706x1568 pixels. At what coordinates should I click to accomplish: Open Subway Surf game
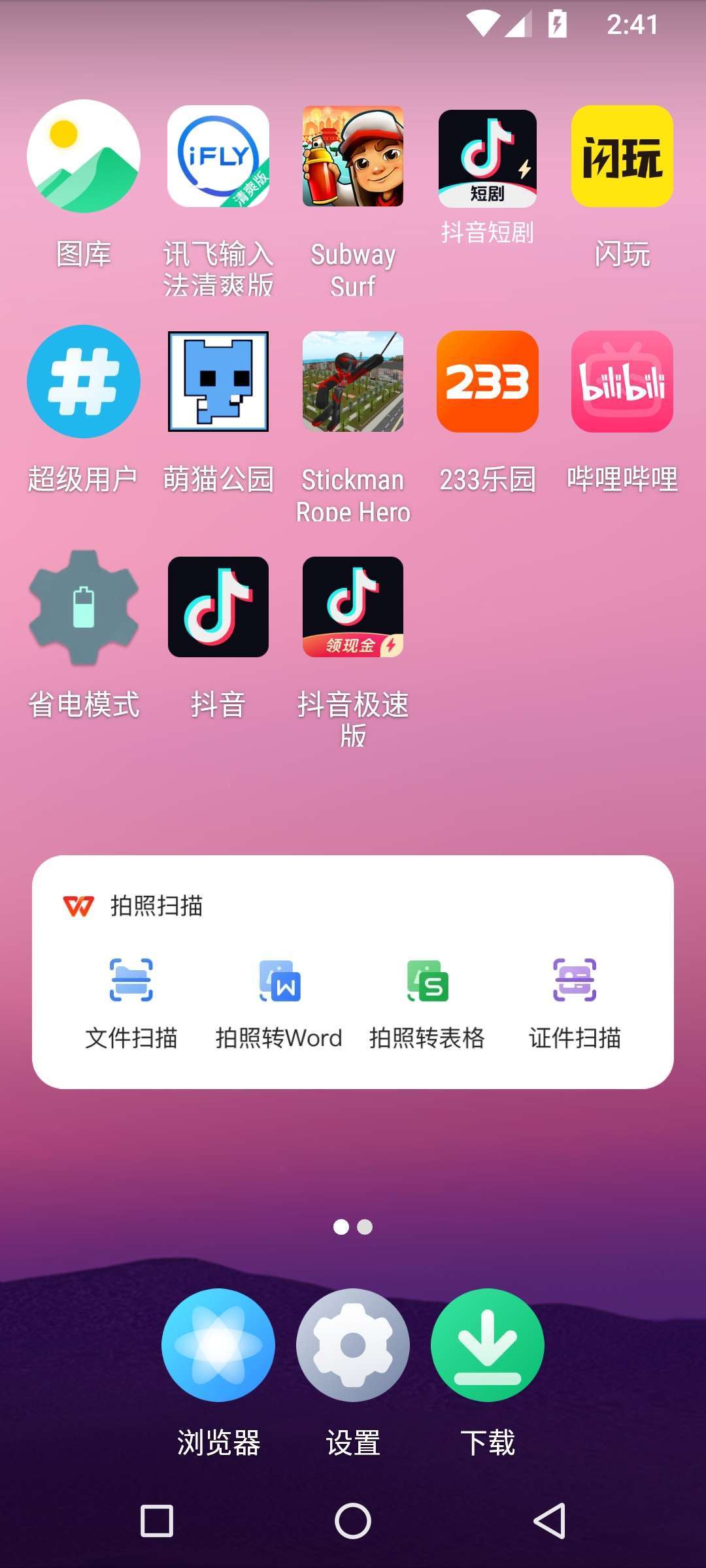click(353, 157)
